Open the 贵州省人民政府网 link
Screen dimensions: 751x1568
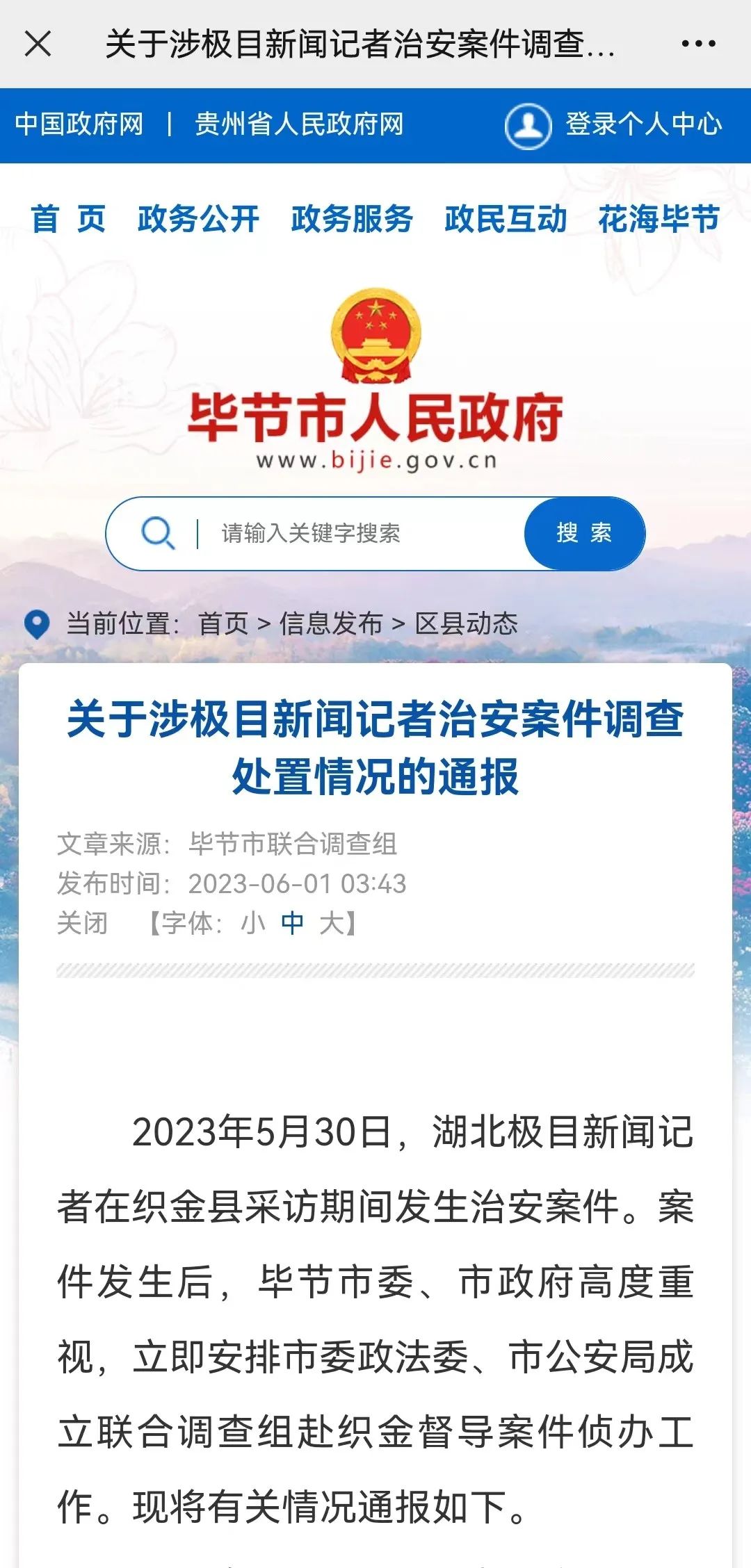click(299, 124)
